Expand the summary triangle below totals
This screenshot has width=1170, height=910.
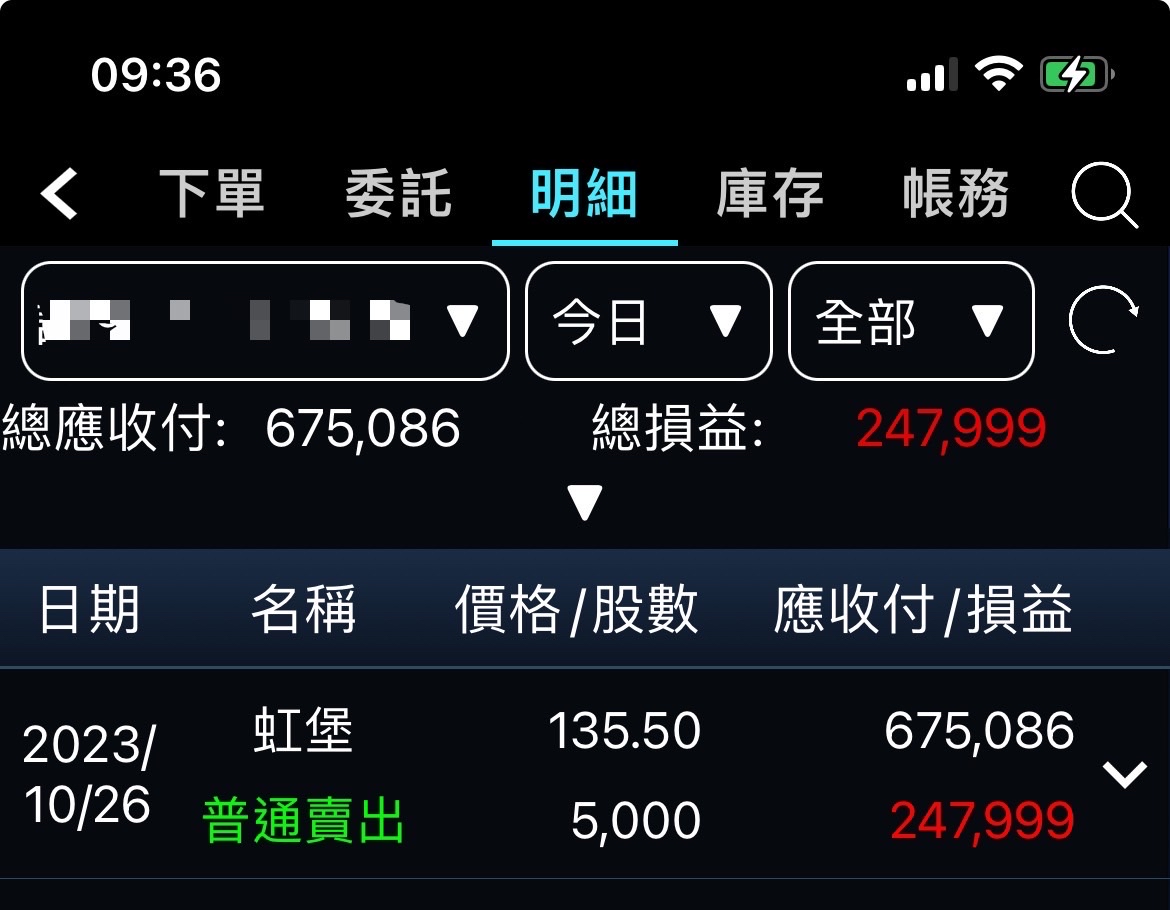584,502
